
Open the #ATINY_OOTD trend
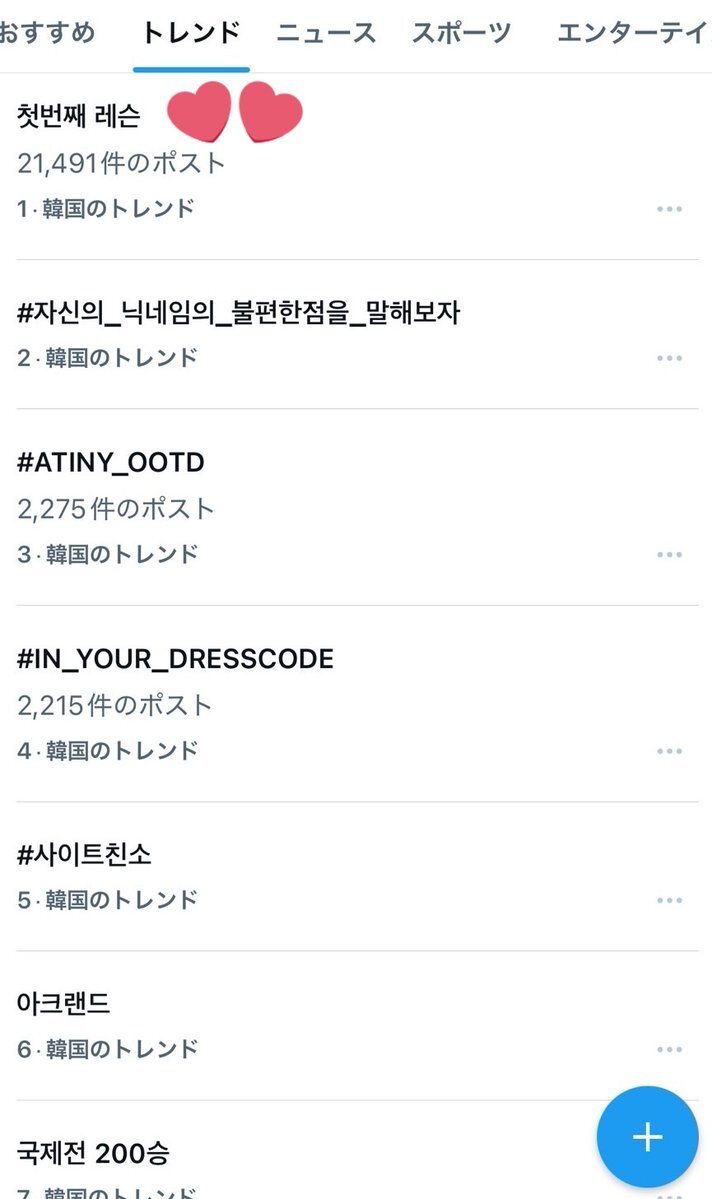[356, 507]
